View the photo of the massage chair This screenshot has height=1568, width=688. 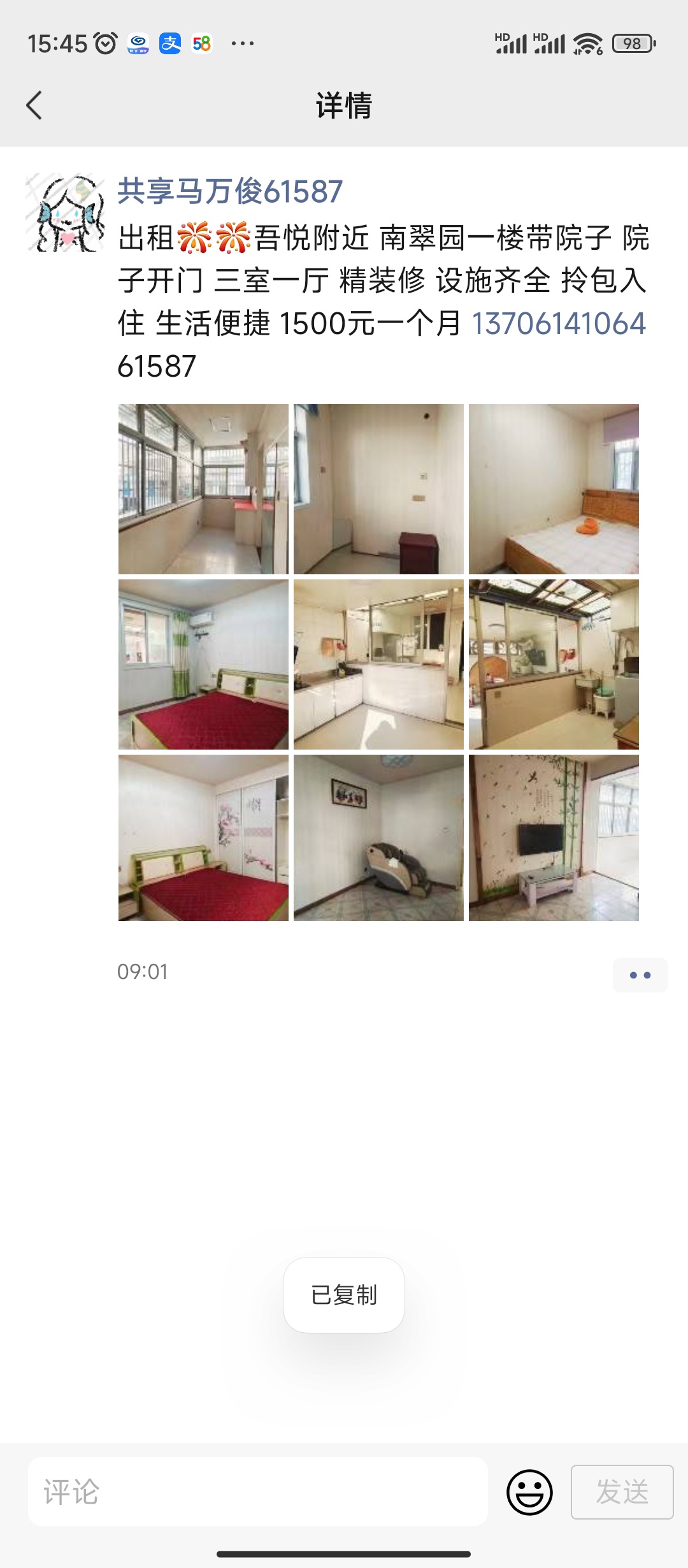coord(378,838)
